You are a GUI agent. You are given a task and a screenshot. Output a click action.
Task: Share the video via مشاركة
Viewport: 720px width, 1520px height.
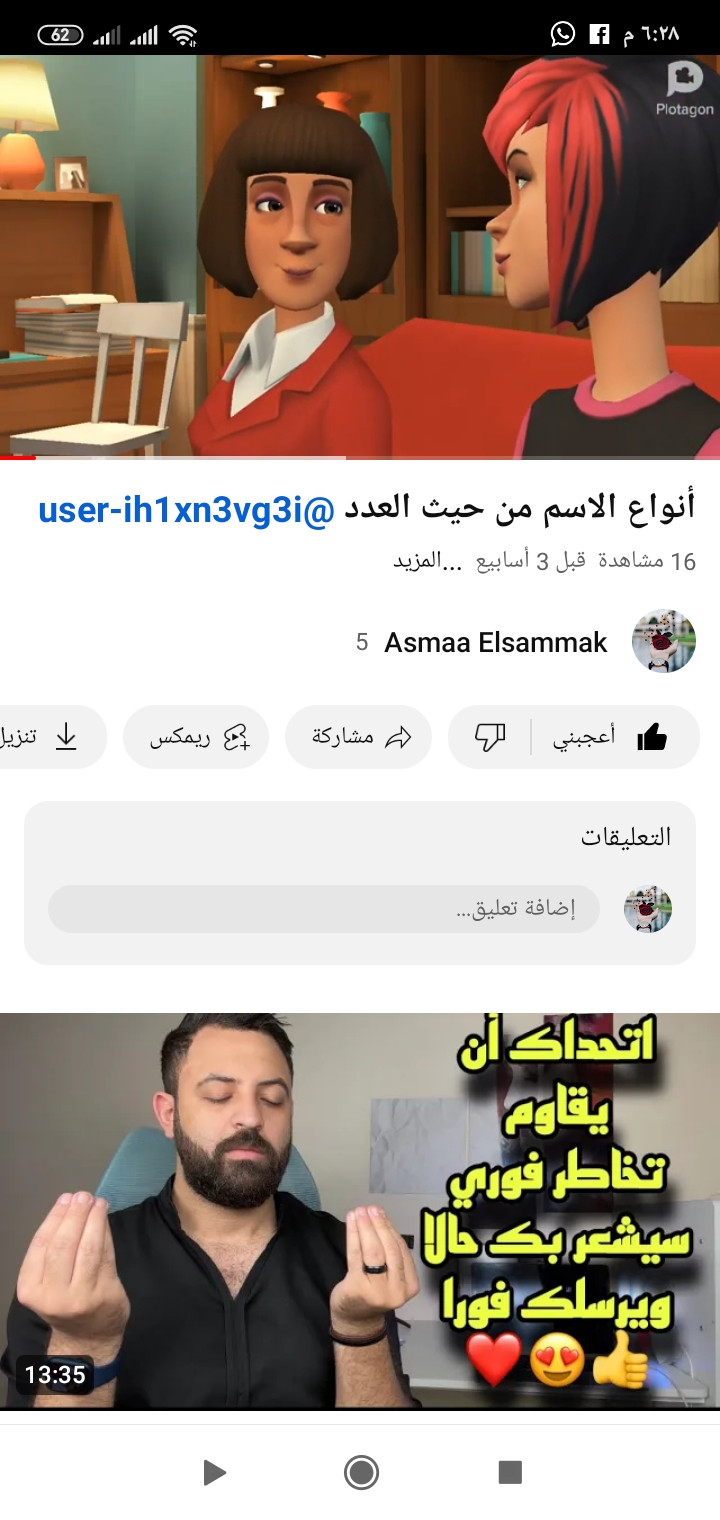[x=360, y=738]
